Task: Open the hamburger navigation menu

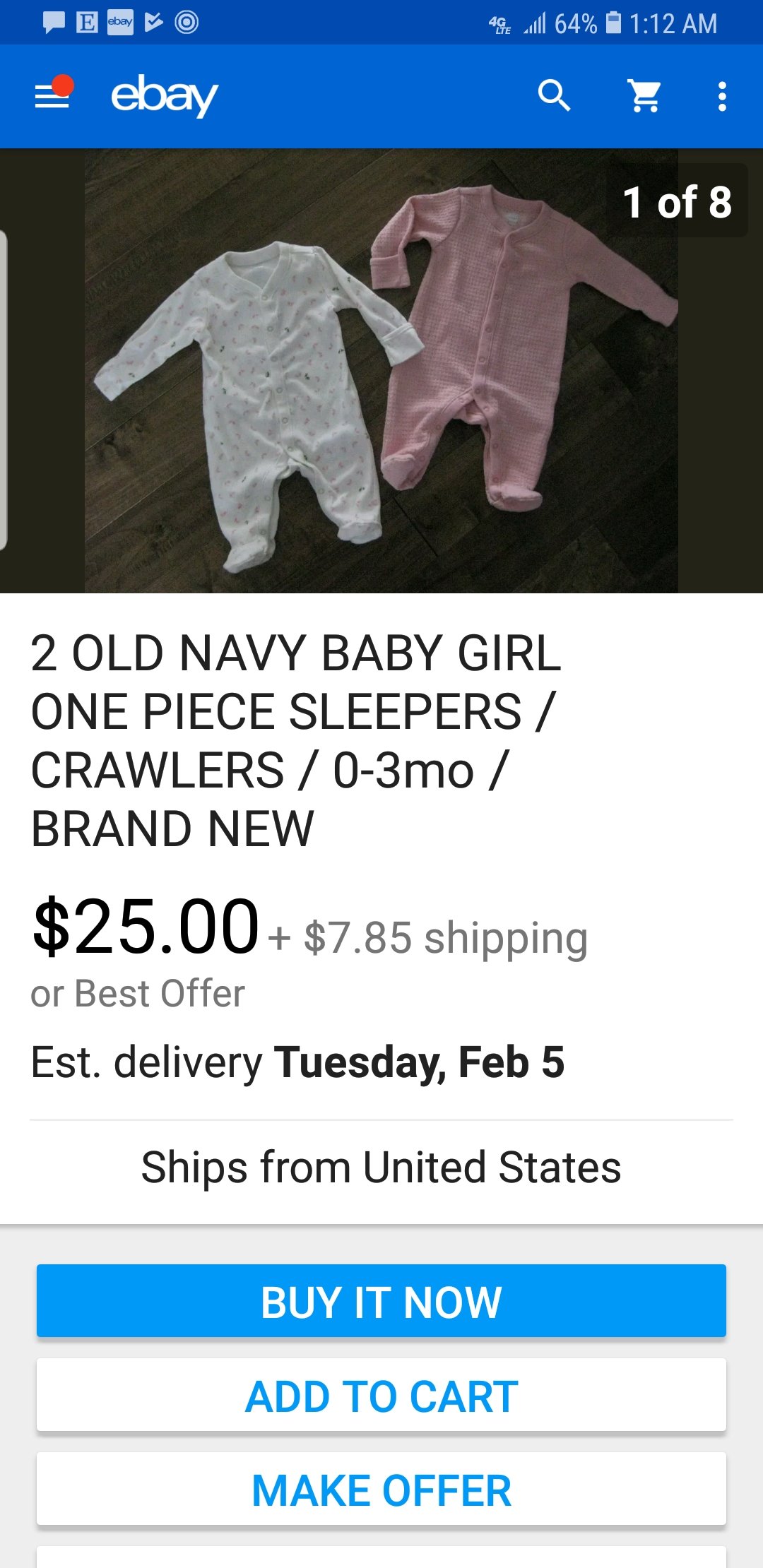Action: [x=53, y=96]
